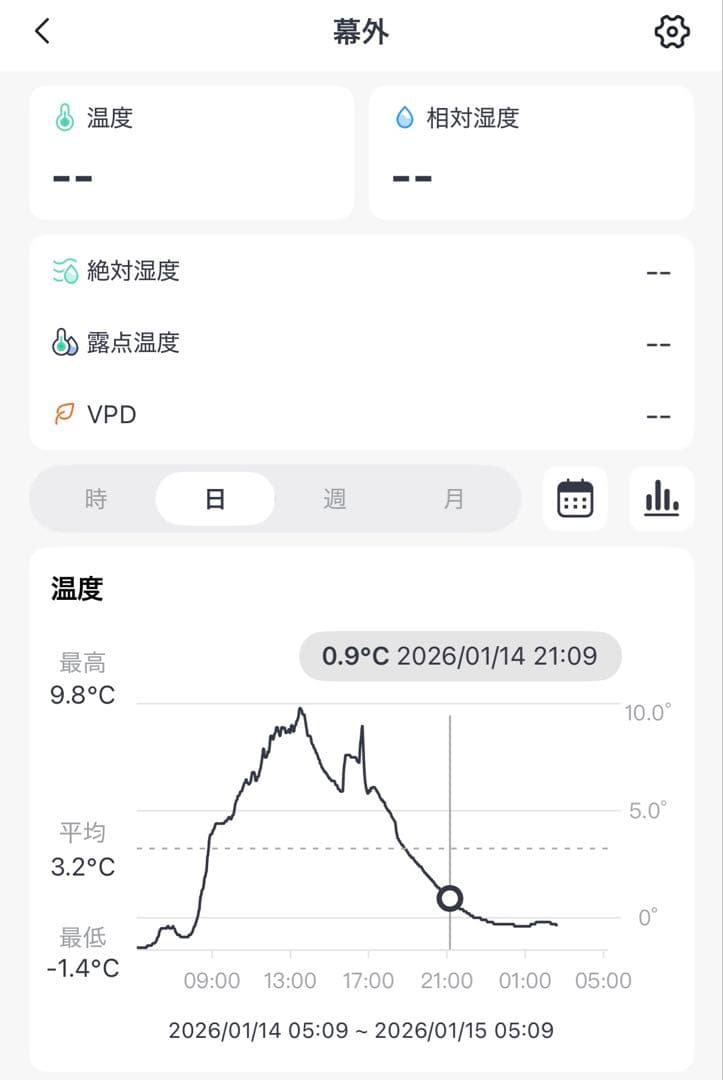Open the calendar date picker
Screen dimensions: 723x1080
(x=575, y=498)
